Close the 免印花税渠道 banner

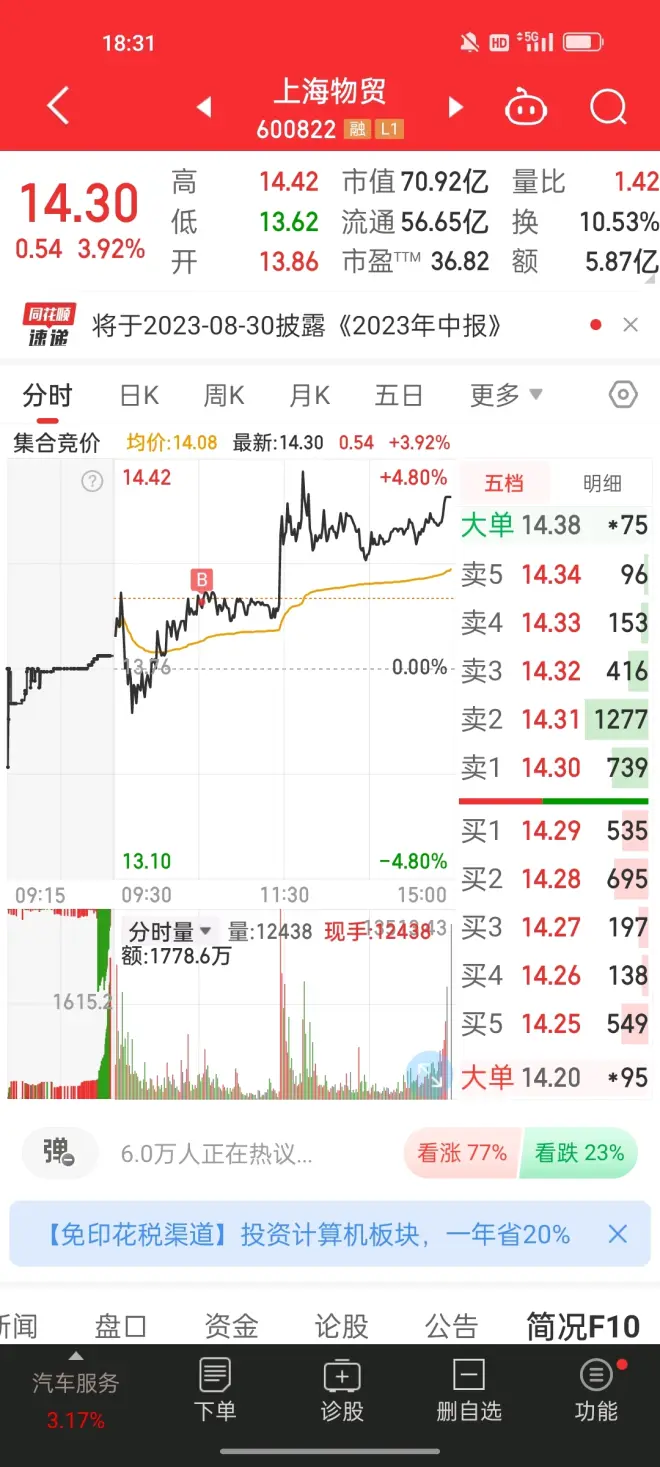click(618, 1234)
